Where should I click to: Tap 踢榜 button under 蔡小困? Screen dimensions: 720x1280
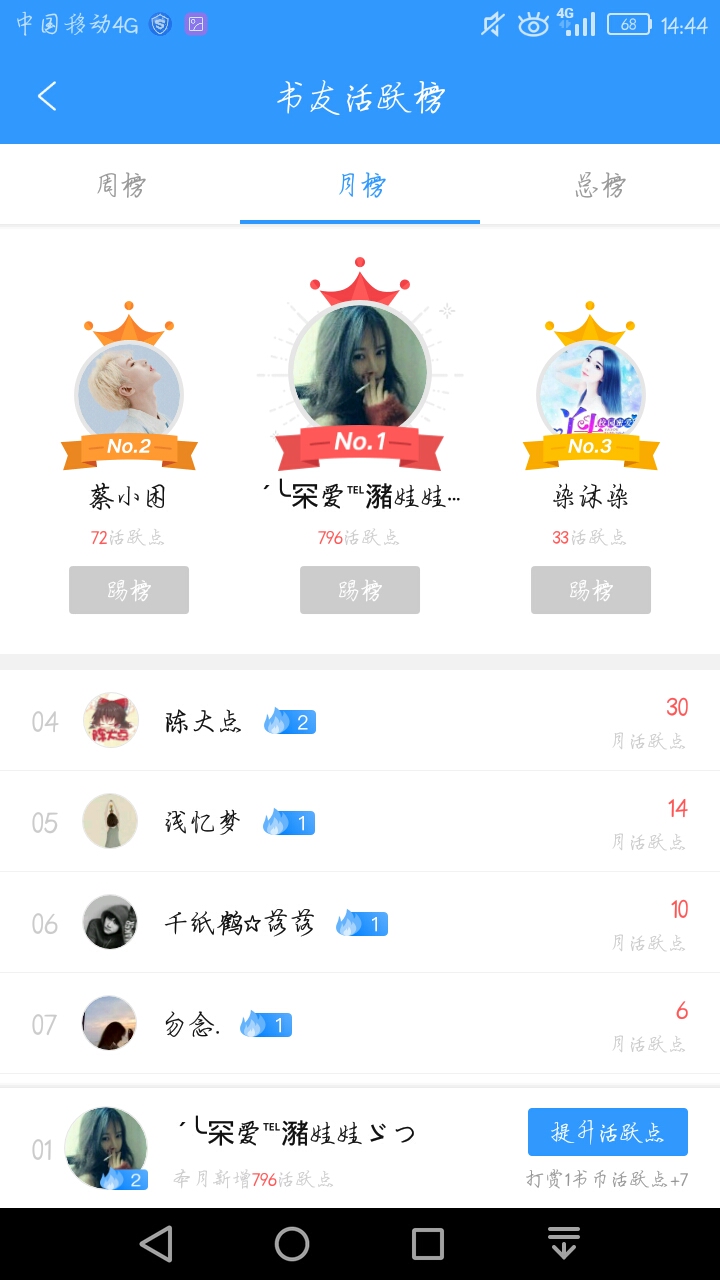129,590
